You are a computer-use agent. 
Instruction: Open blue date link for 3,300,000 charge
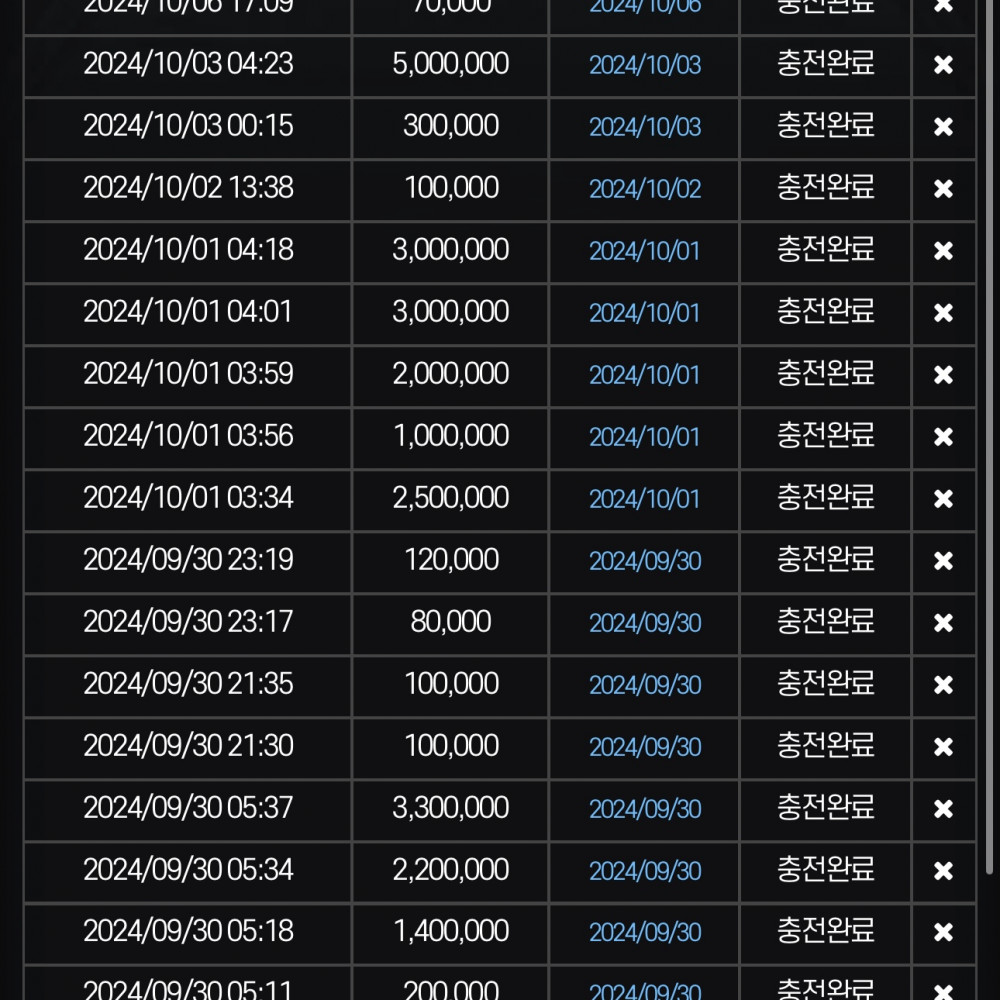[645, 810]
